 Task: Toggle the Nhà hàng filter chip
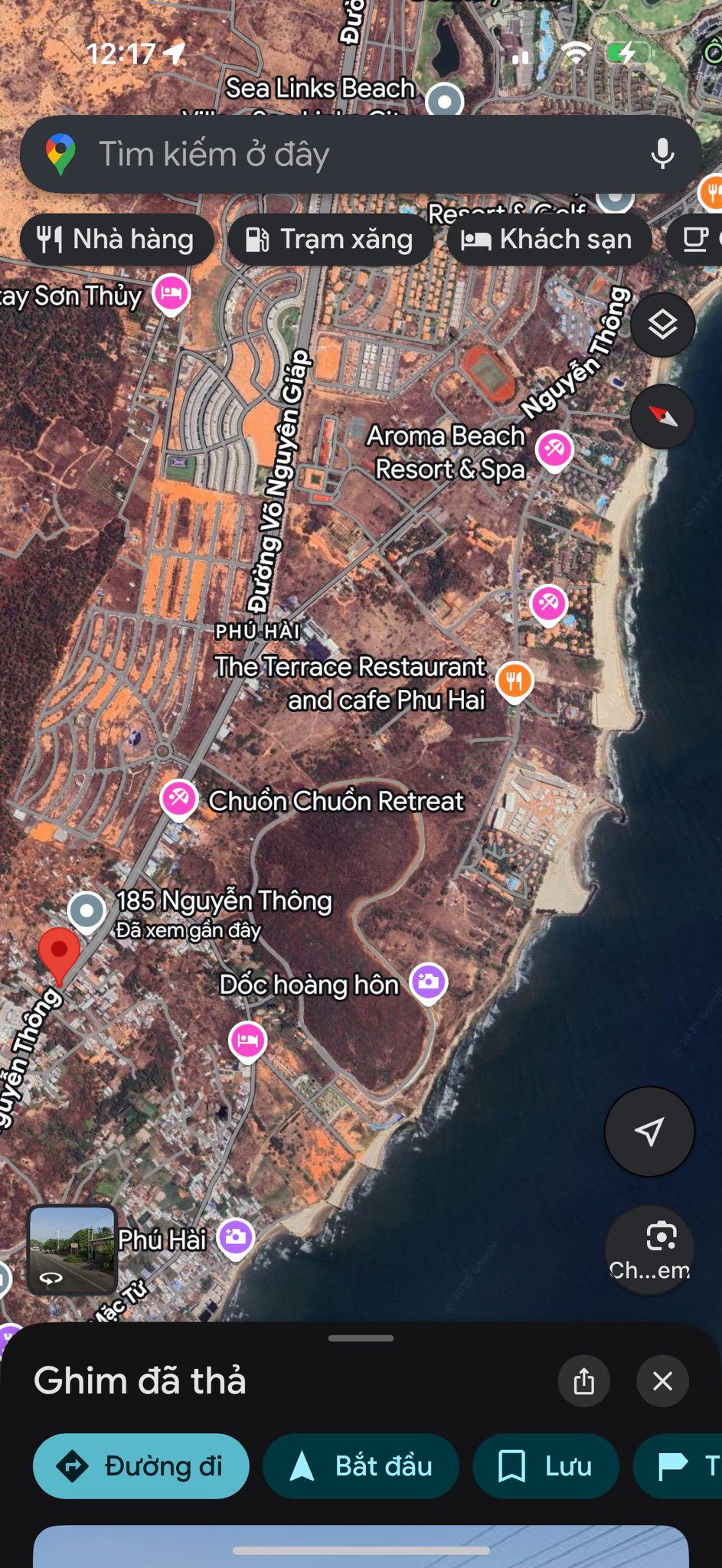tap(116, 239)
